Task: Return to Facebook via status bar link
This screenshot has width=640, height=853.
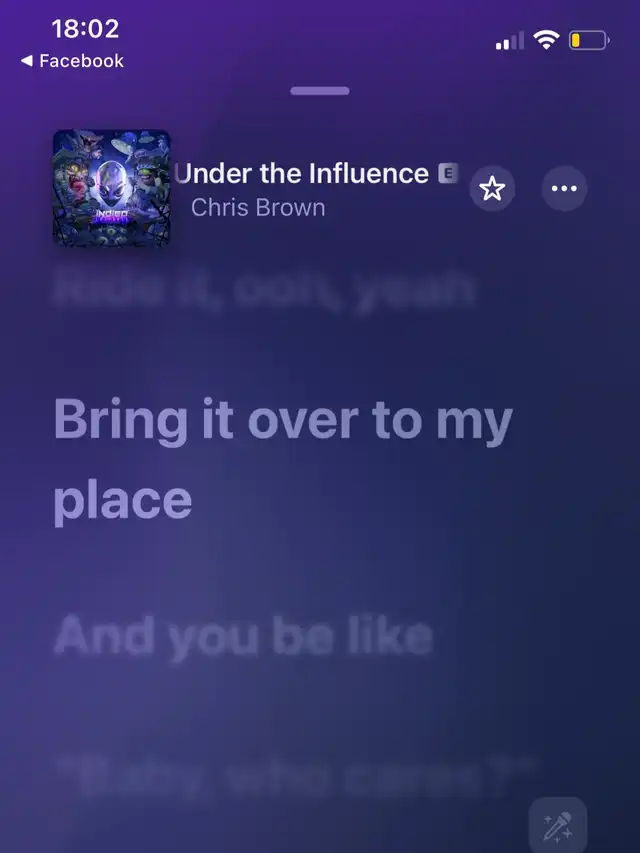Action: coord(72,61)
